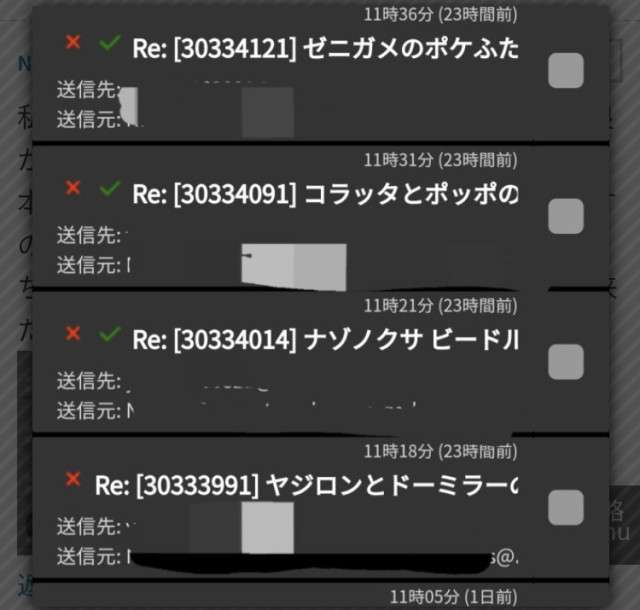Open the email Re: [30333991] ヤジロンとドーミラー
This screenshot has width=640, height=610.
306,485
